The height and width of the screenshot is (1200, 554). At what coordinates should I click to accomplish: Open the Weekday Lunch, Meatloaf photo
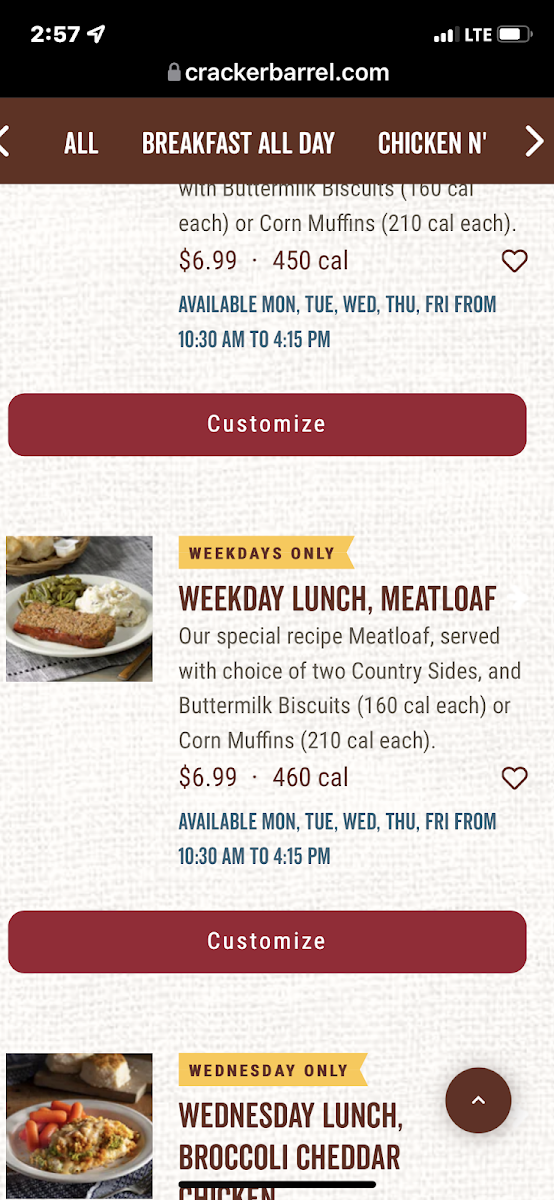tap(79, 609)
